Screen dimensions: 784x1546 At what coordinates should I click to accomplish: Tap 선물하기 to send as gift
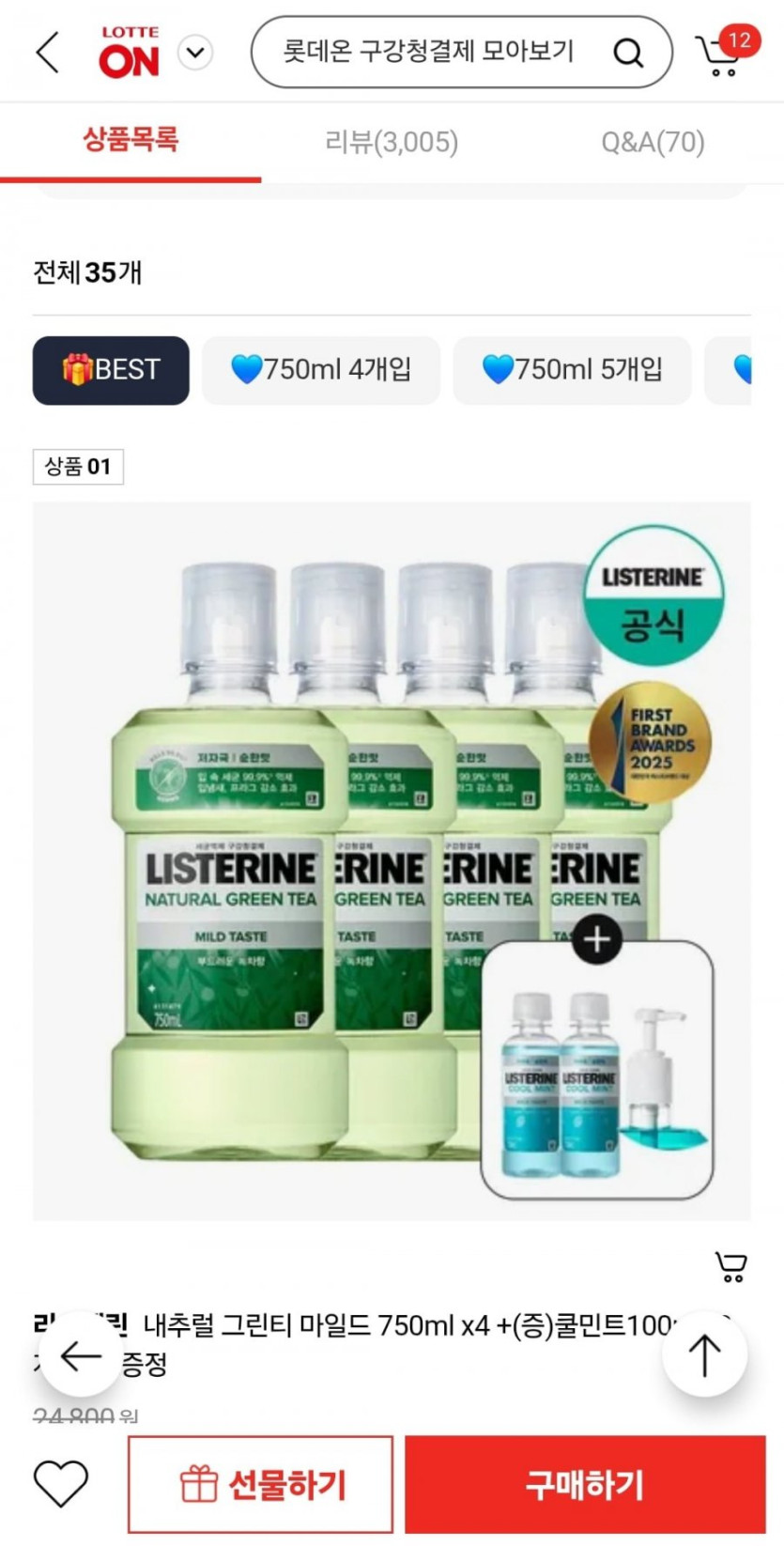260,1484
